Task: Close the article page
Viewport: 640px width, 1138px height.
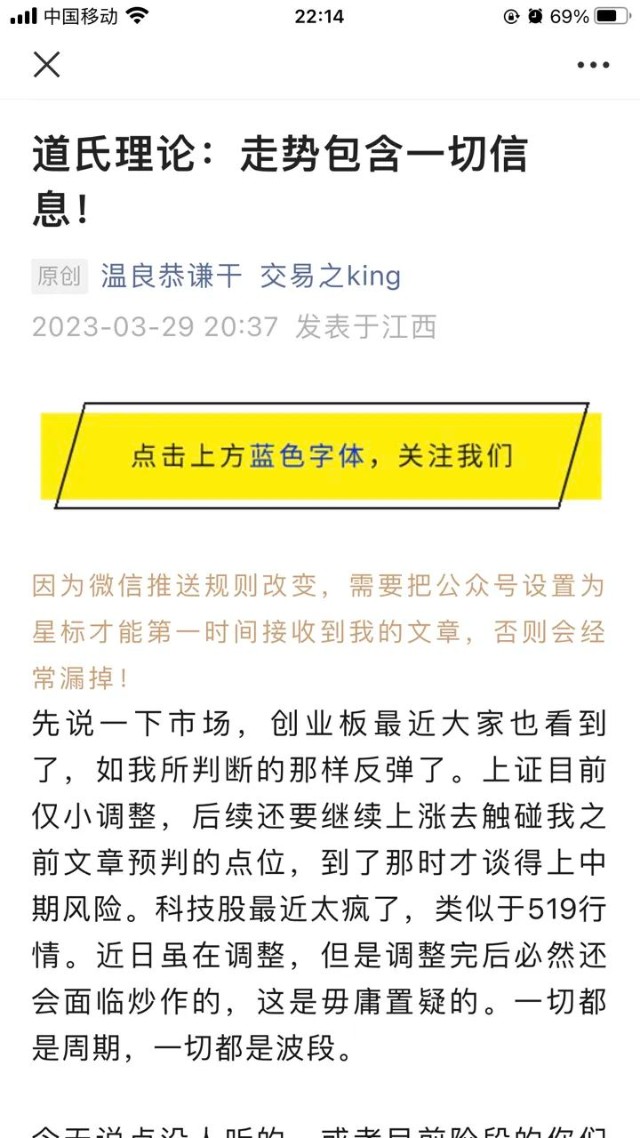Action: tap(47, 65)
